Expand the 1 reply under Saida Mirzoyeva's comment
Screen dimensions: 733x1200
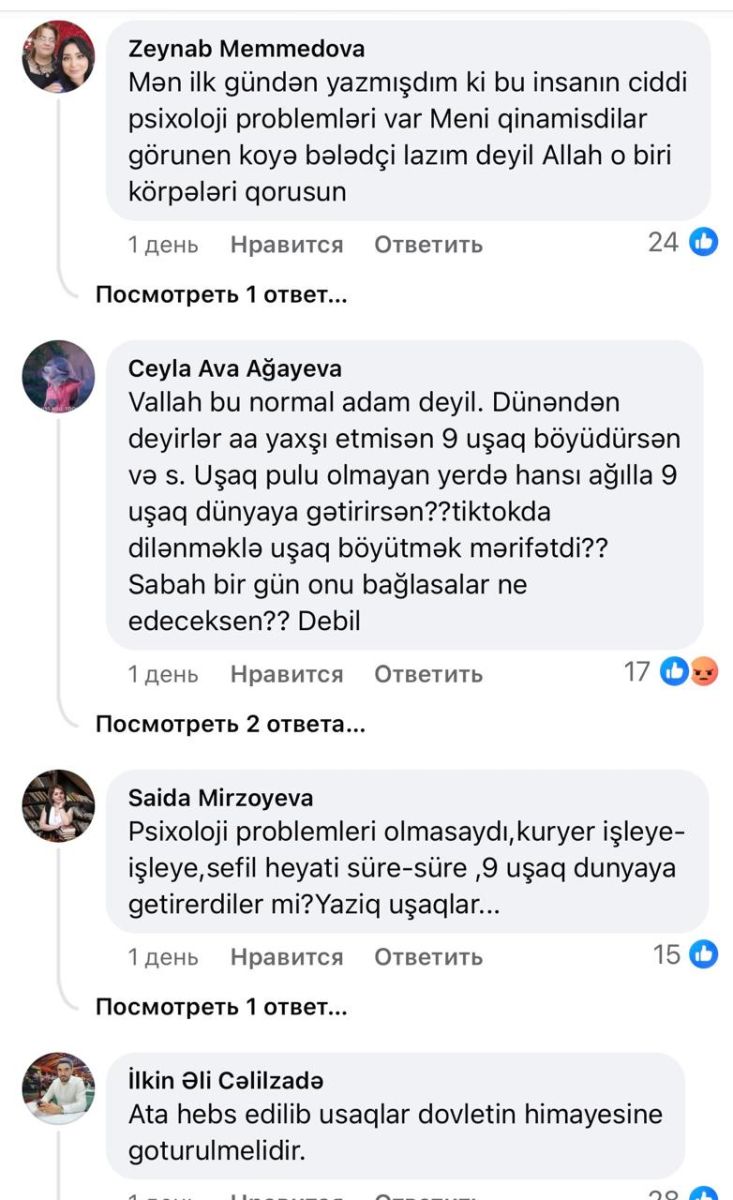pyautogui.click(x=221, y=1008)
